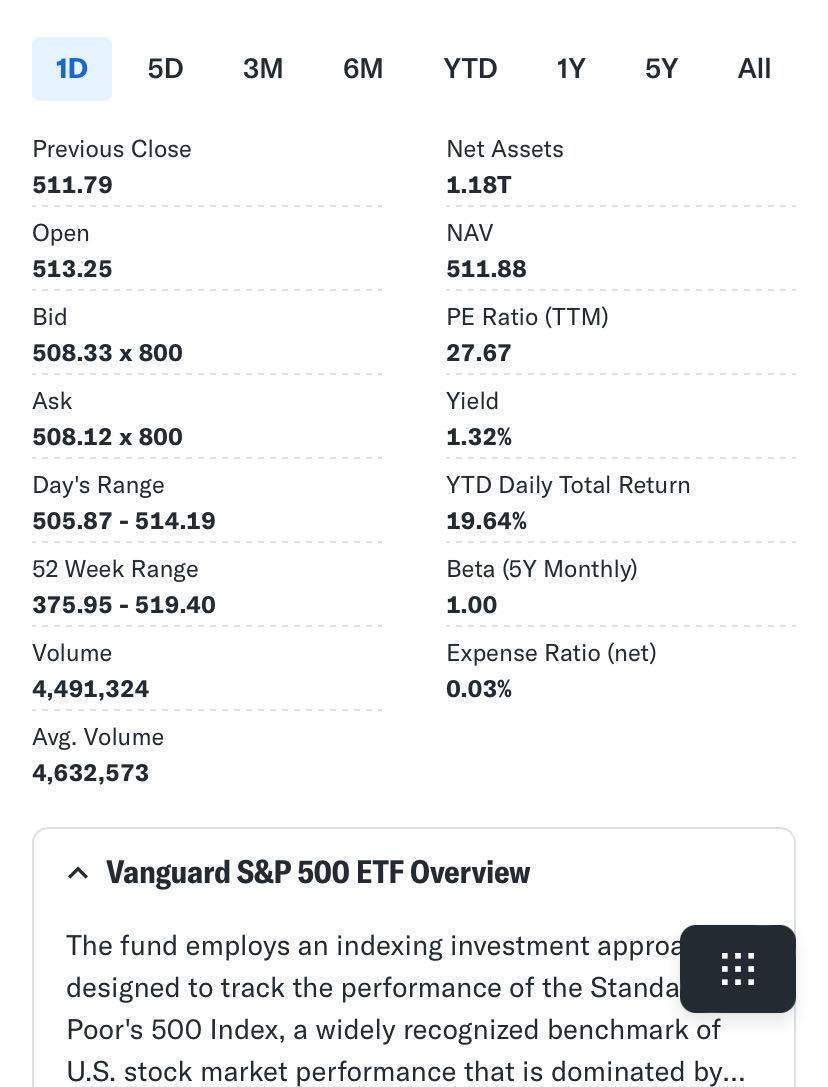Select the 5Y chart period
This screenshot has height=1087, width=828.
pyautogui.click(x=660, y=68)
